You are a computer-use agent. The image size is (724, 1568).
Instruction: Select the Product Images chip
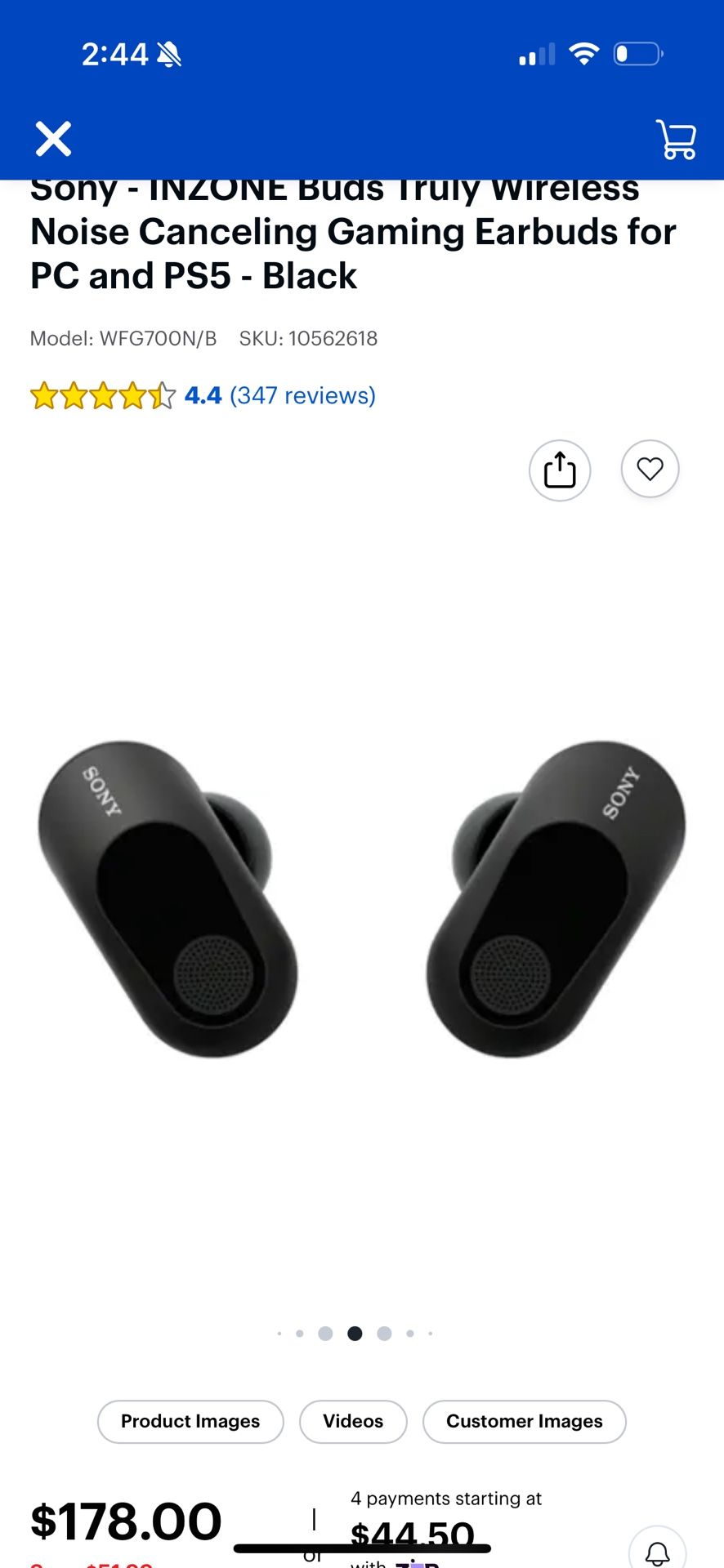190,1422
